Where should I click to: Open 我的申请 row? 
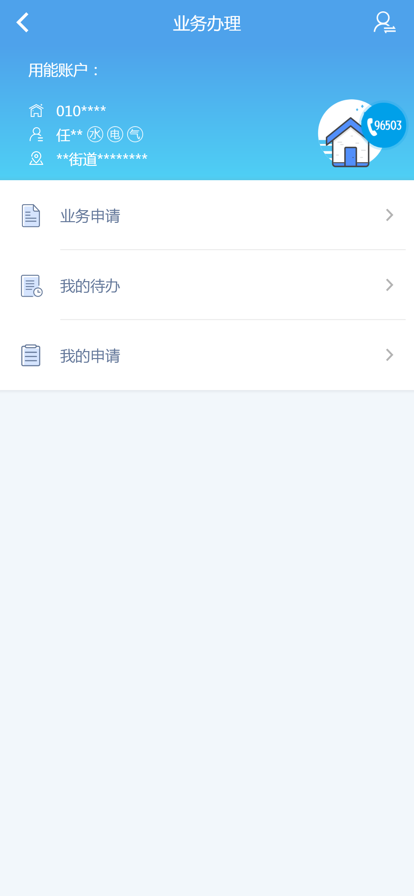(207, 355)
